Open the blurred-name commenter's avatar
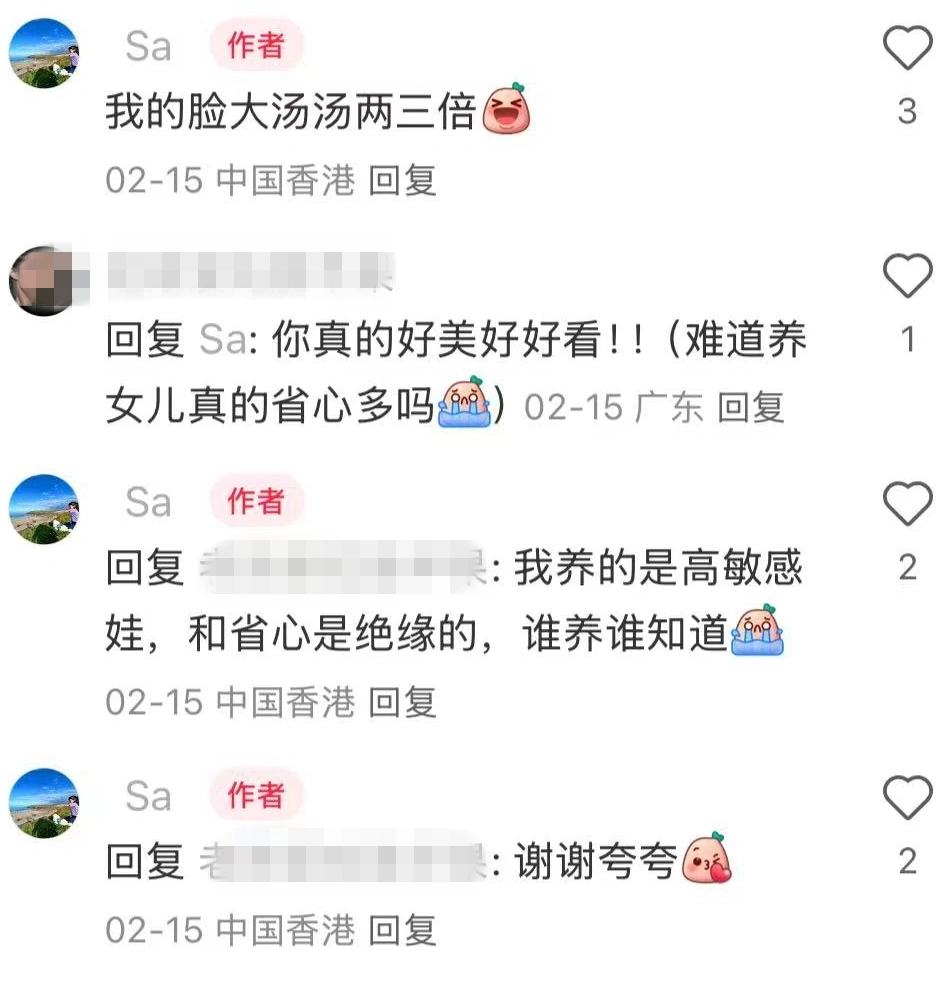The height and width of the screenshot is (985, 943). 43,280
